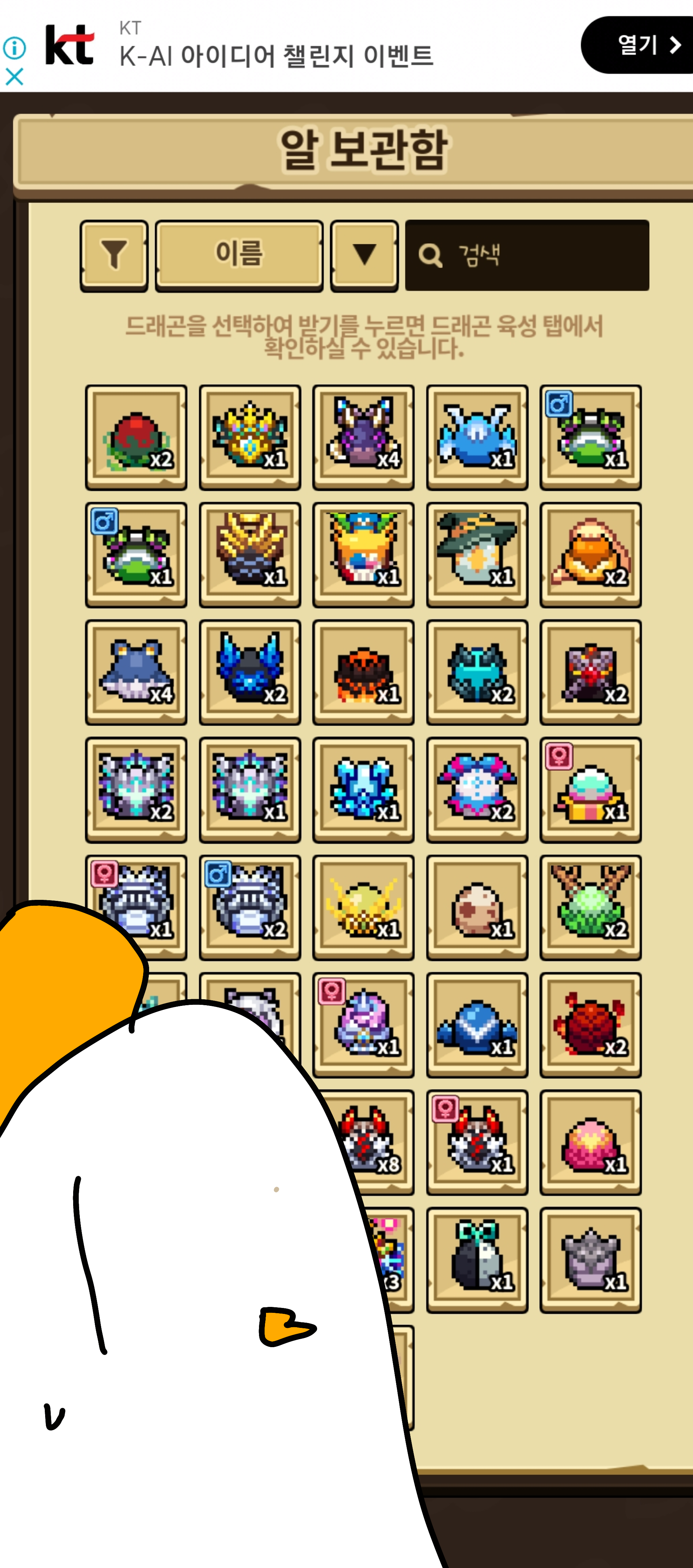Screen dimensions: 693x1568
Task: Pick the blue winged egg x1
Action: (x=477, y=437)
